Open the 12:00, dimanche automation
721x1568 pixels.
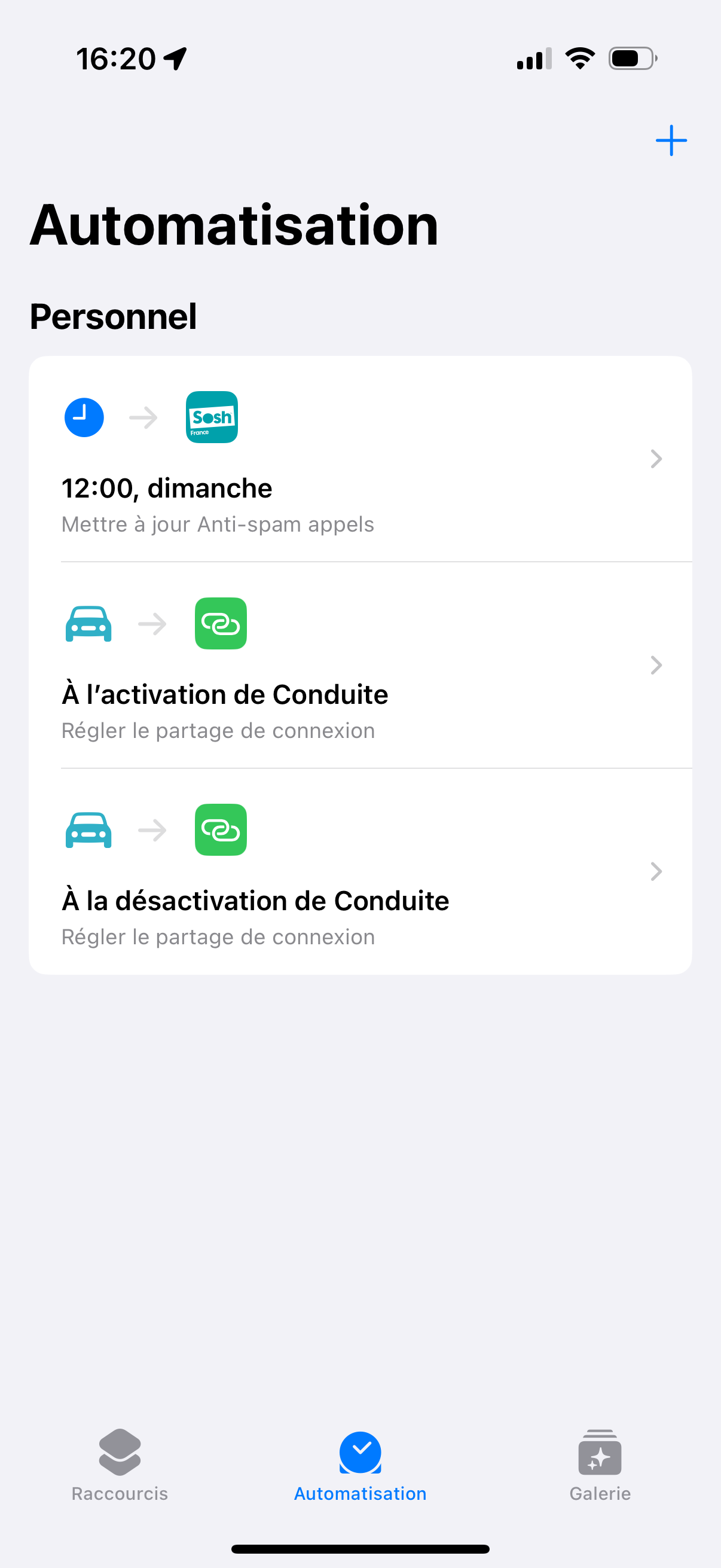click(359, 459)
